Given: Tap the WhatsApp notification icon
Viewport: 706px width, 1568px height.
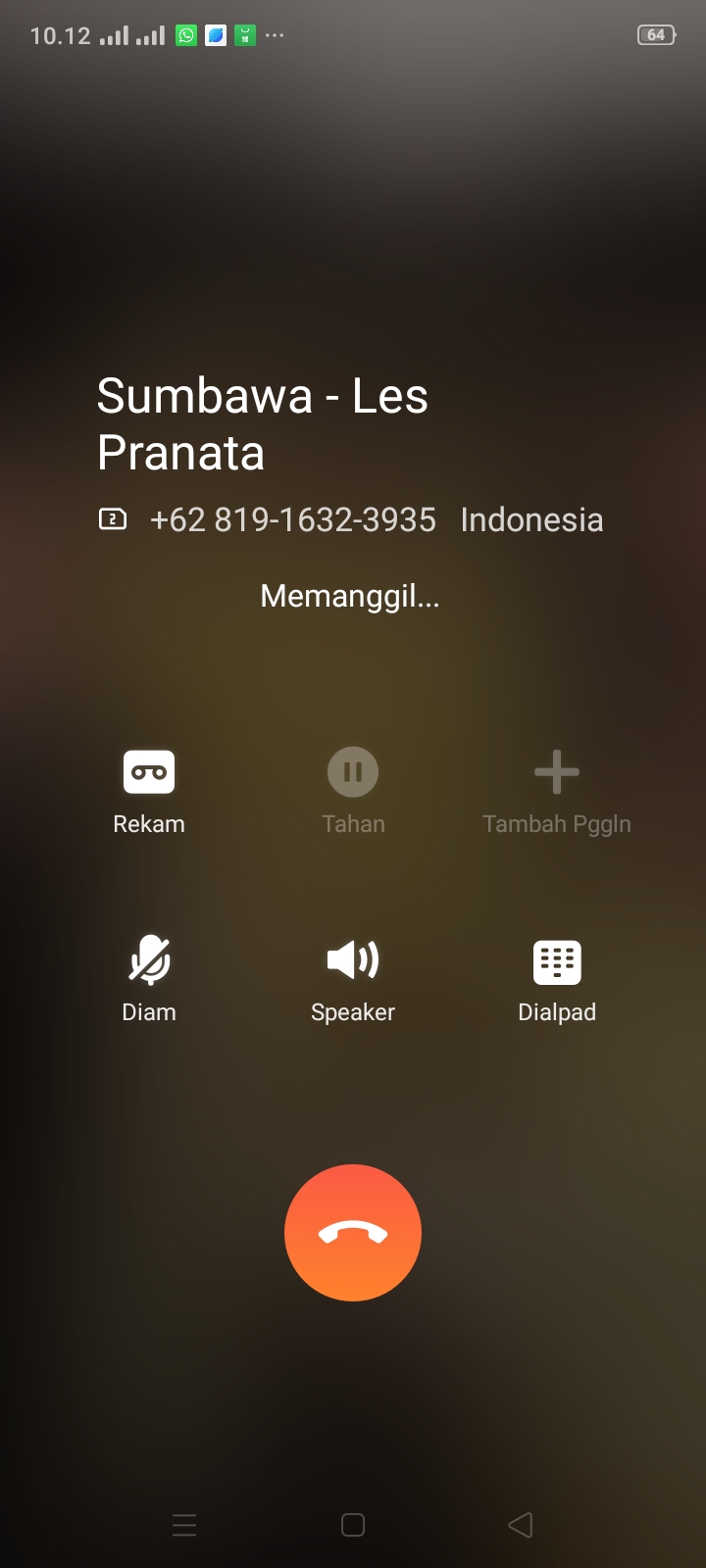Looking at the screenshot, I should 185,34.
